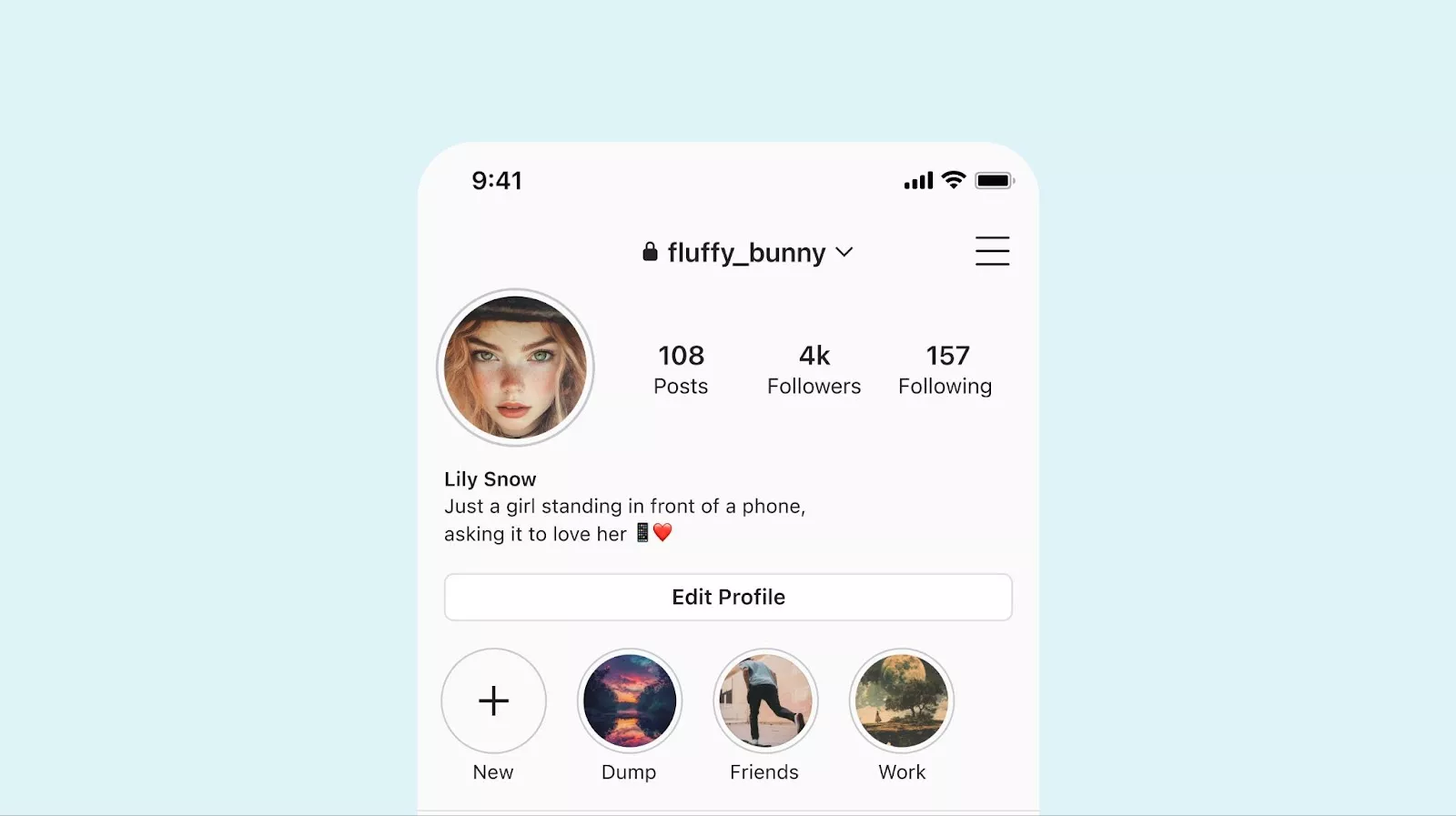This screenshot has height=816, width=1456.
Task: Add a New story highlight
Action: (493, 700)
